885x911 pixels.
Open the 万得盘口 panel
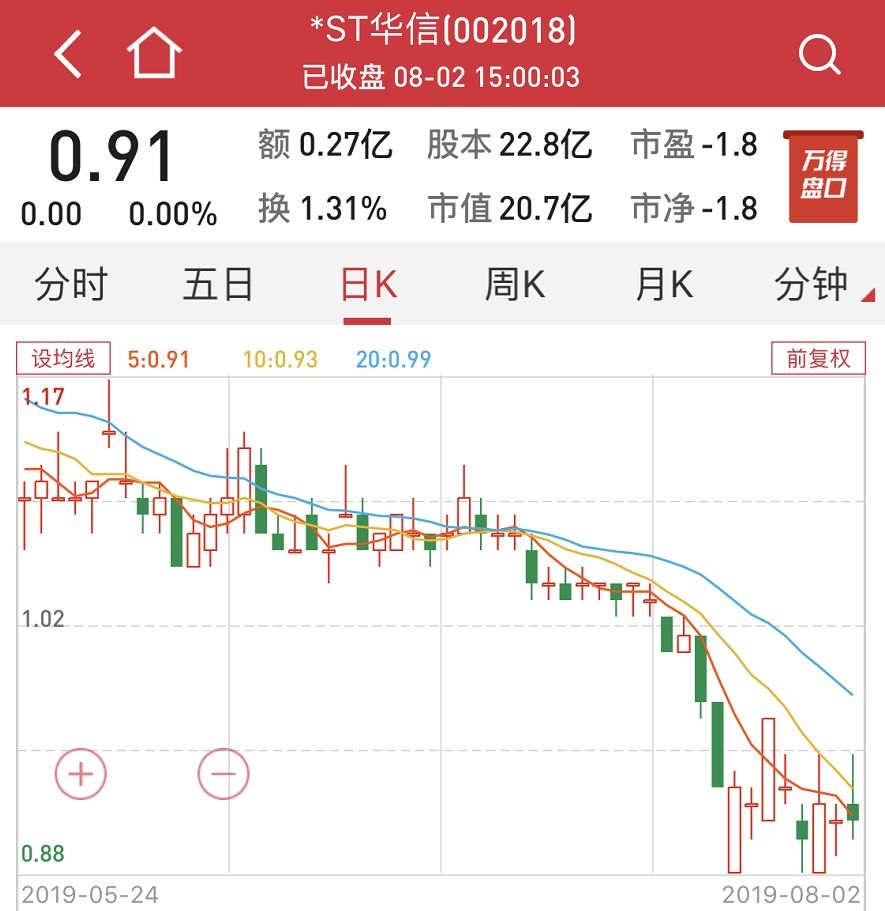[821, 176]
